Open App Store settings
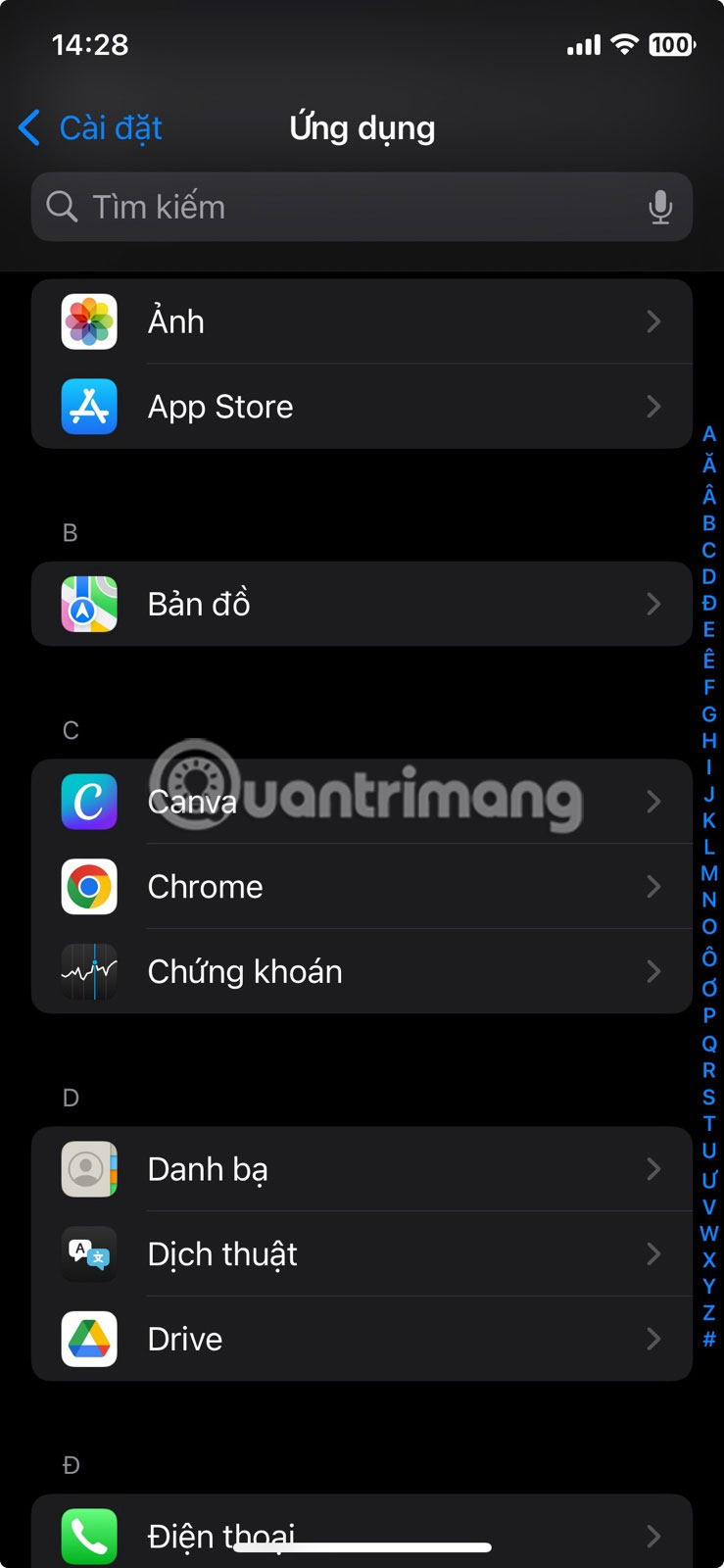The height and width of the screenshot is (1568, 724). coord(362,407)
